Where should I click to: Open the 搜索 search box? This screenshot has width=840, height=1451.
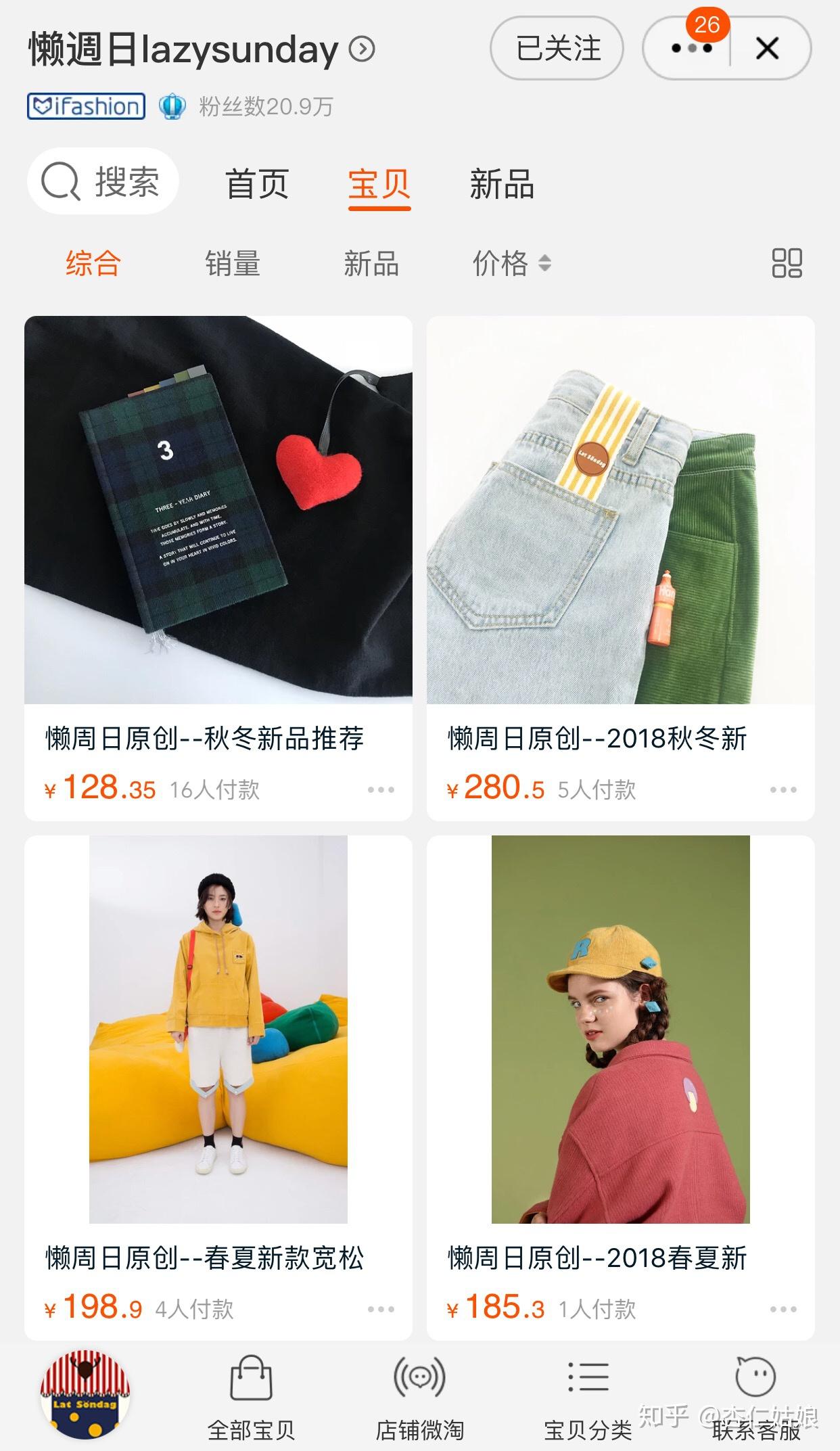(103, 181)
